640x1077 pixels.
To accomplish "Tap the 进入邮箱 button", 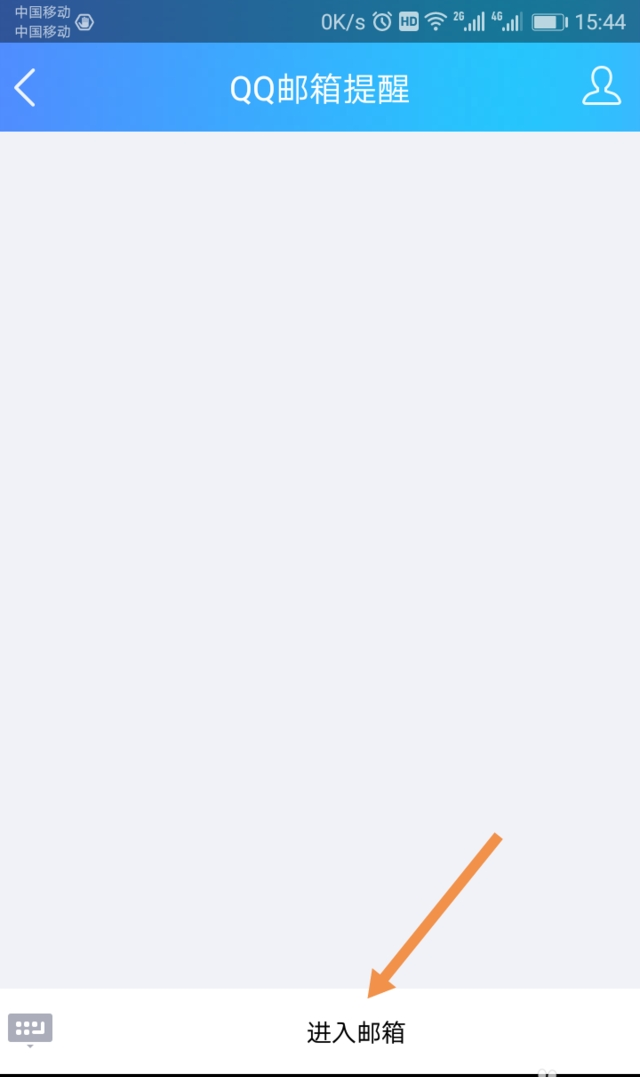I will click(x=356, y=1032).
